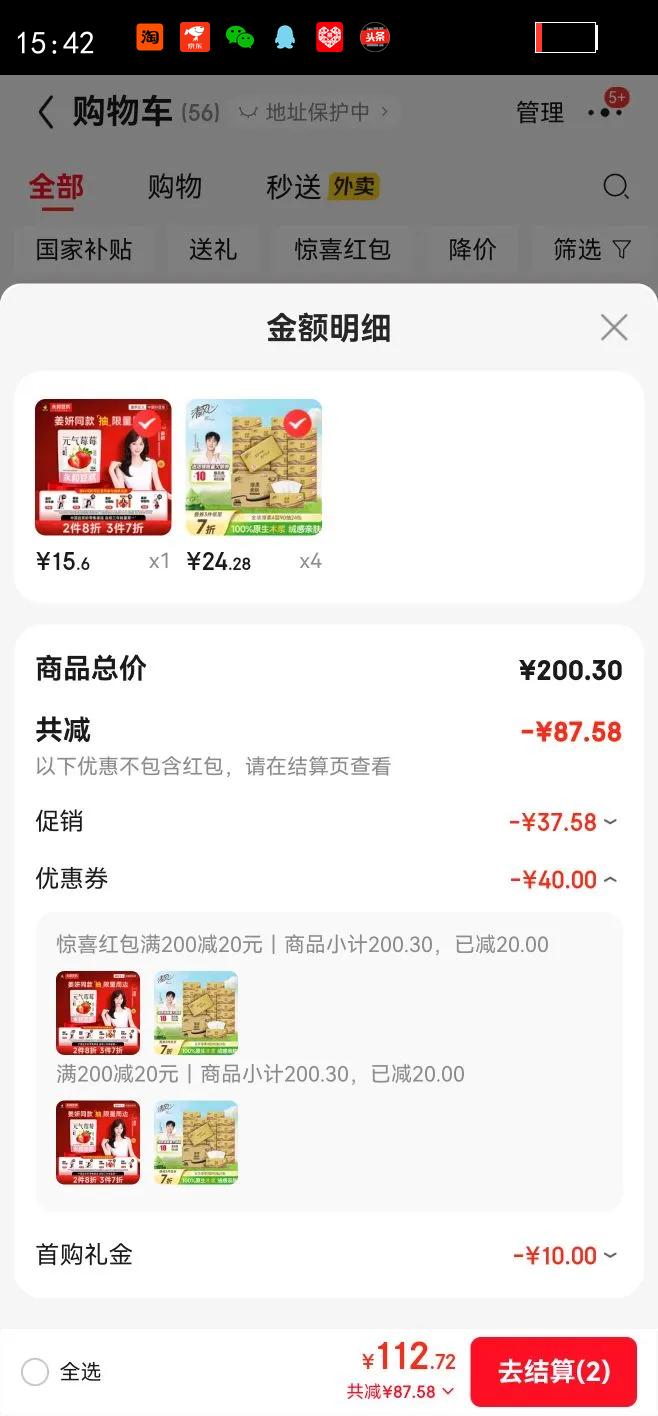Open 管理 to manage the cart
658x1416 pixels.
pyautogui.click(x=540, y=113)
